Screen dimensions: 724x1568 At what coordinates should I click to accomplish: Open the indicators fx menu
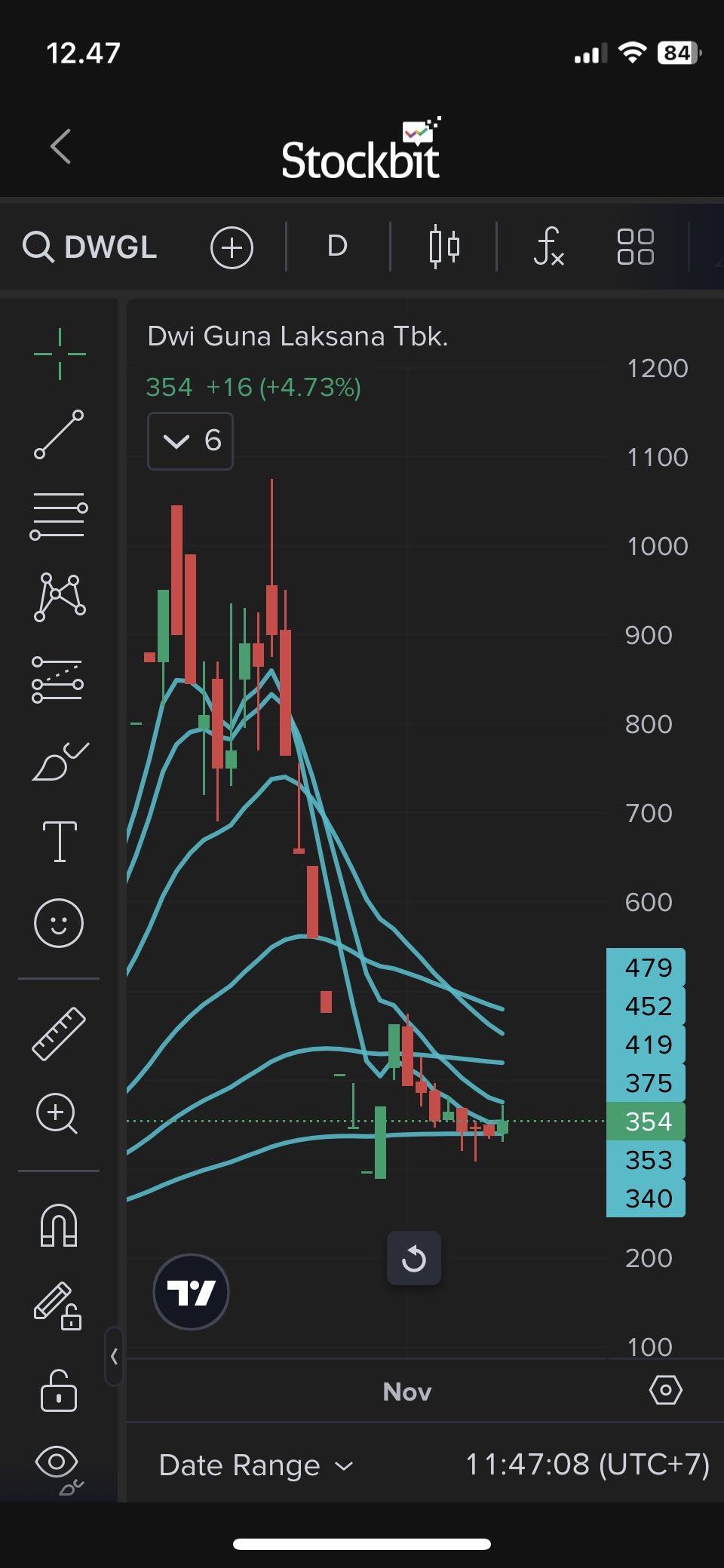coord(548,247)
